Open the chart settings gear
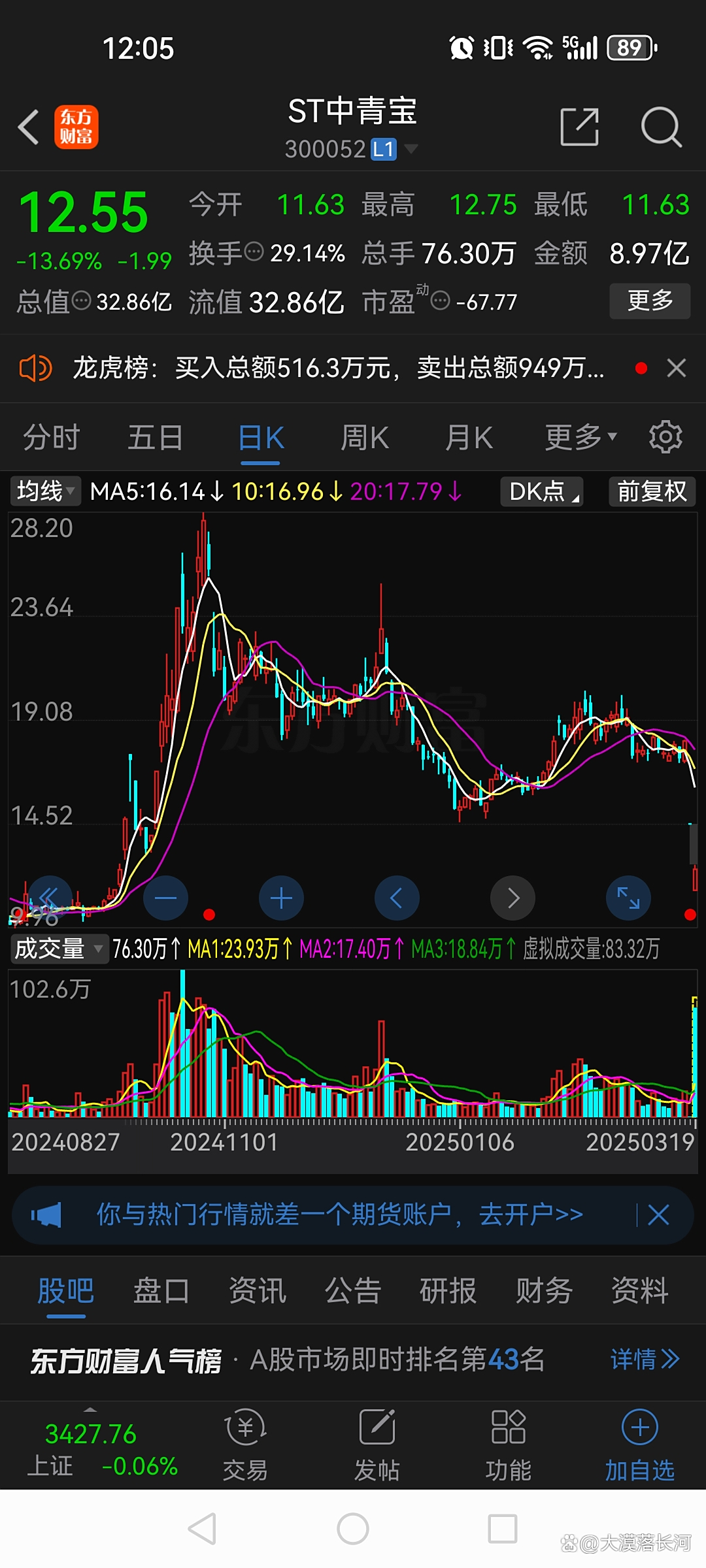Screen dimensions: 706x1568 [665, 436]
